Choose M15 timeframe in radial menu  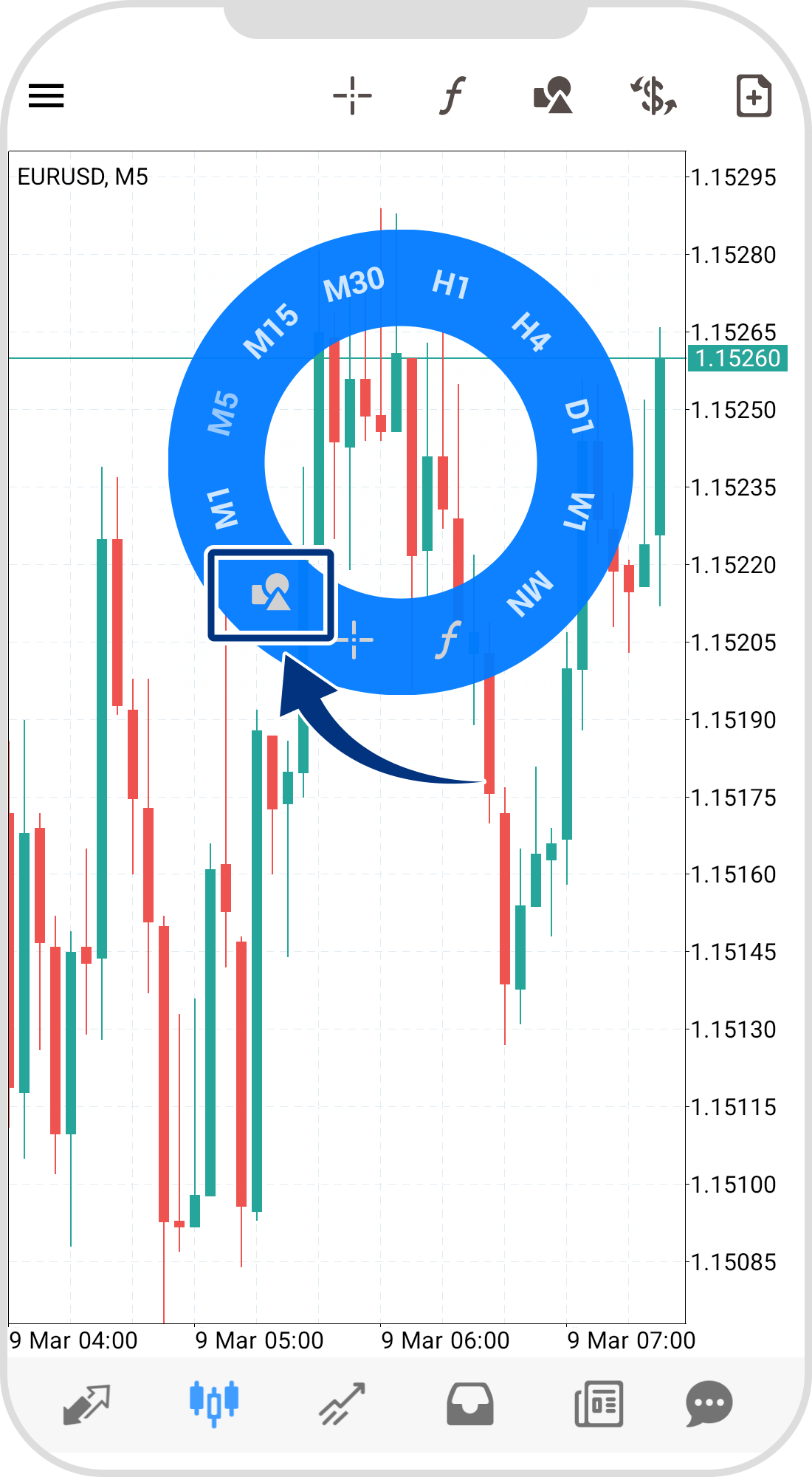tap(271, 331)
